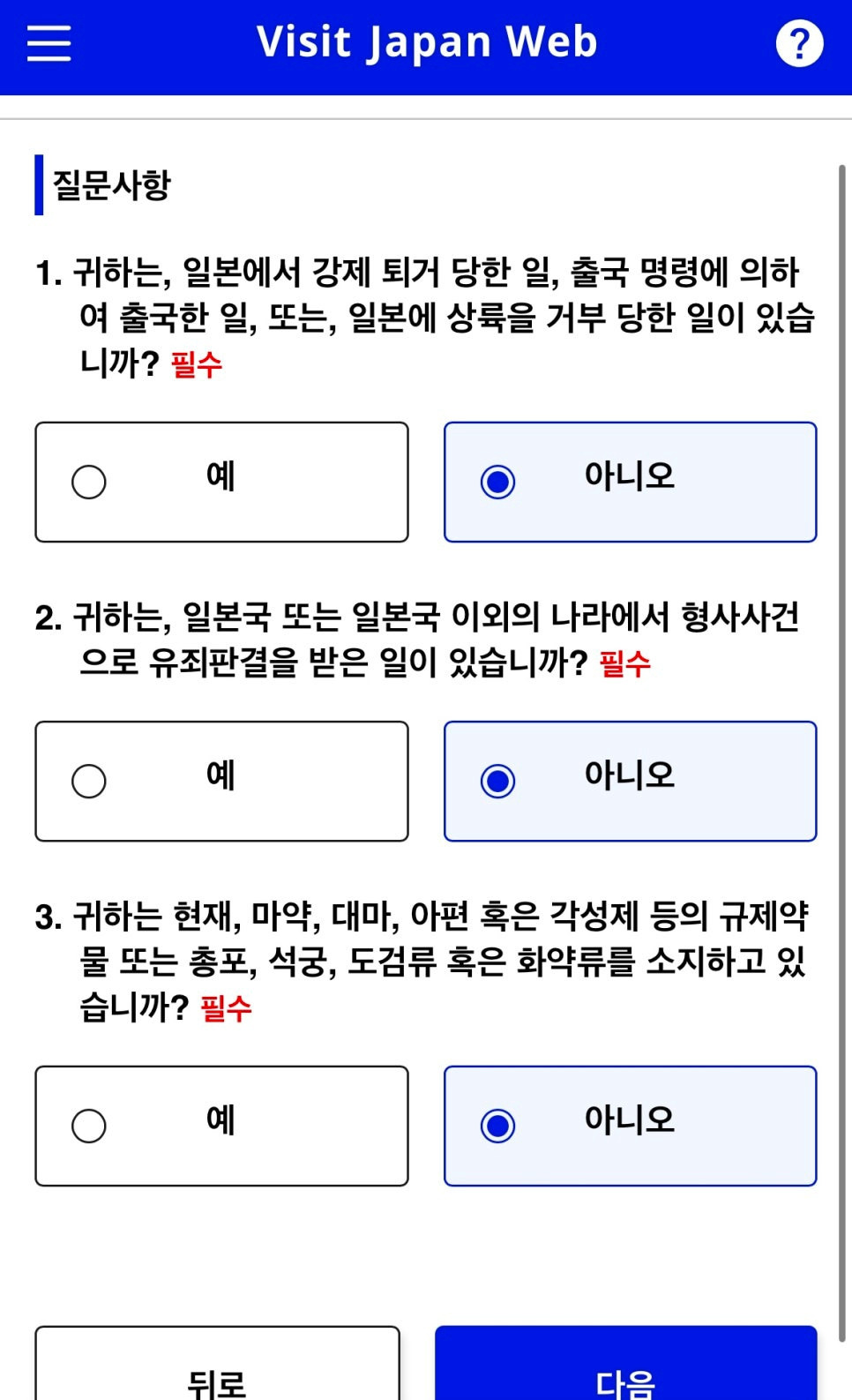
Task: Continue with the 다음 button
Action: point(626,1363)
